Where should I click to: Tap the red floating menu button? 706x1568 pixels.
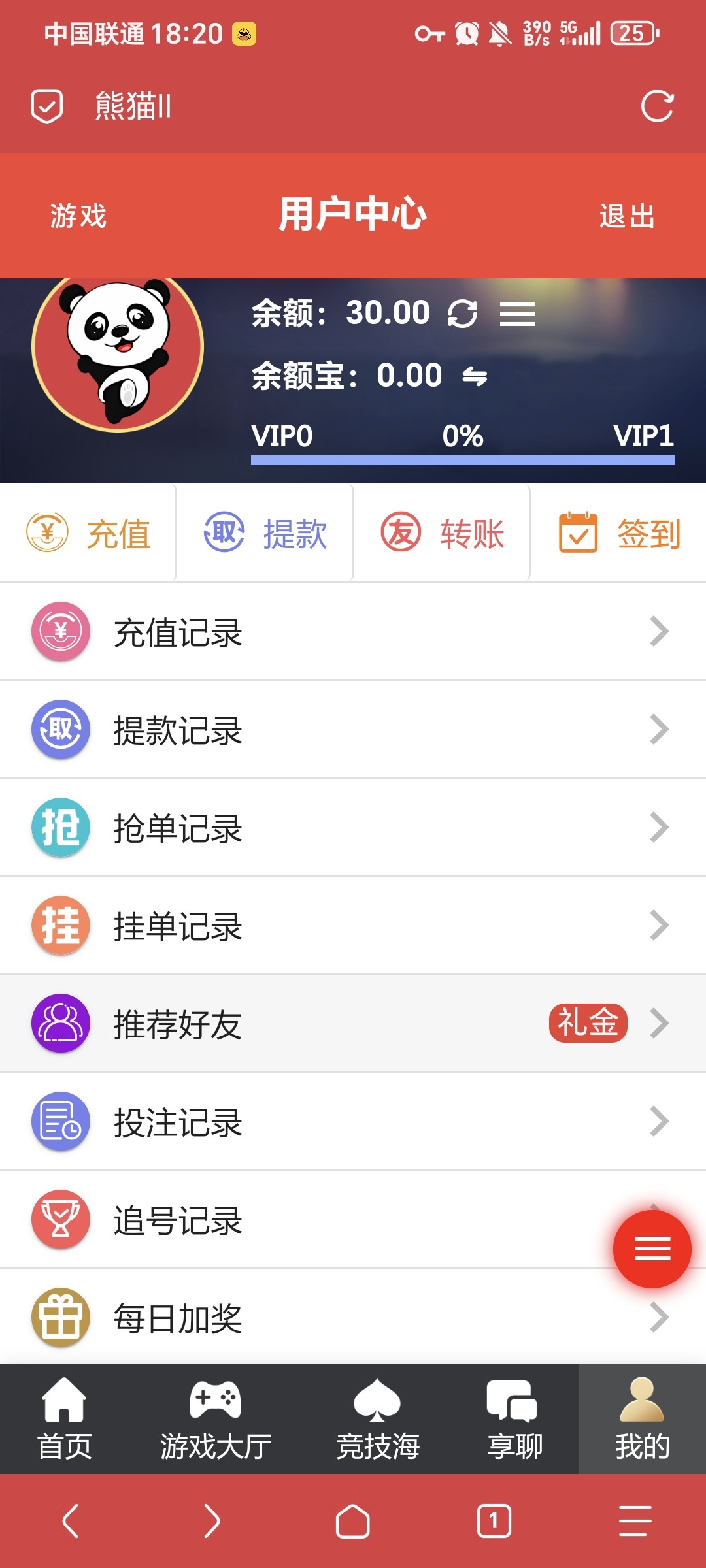652,1249
